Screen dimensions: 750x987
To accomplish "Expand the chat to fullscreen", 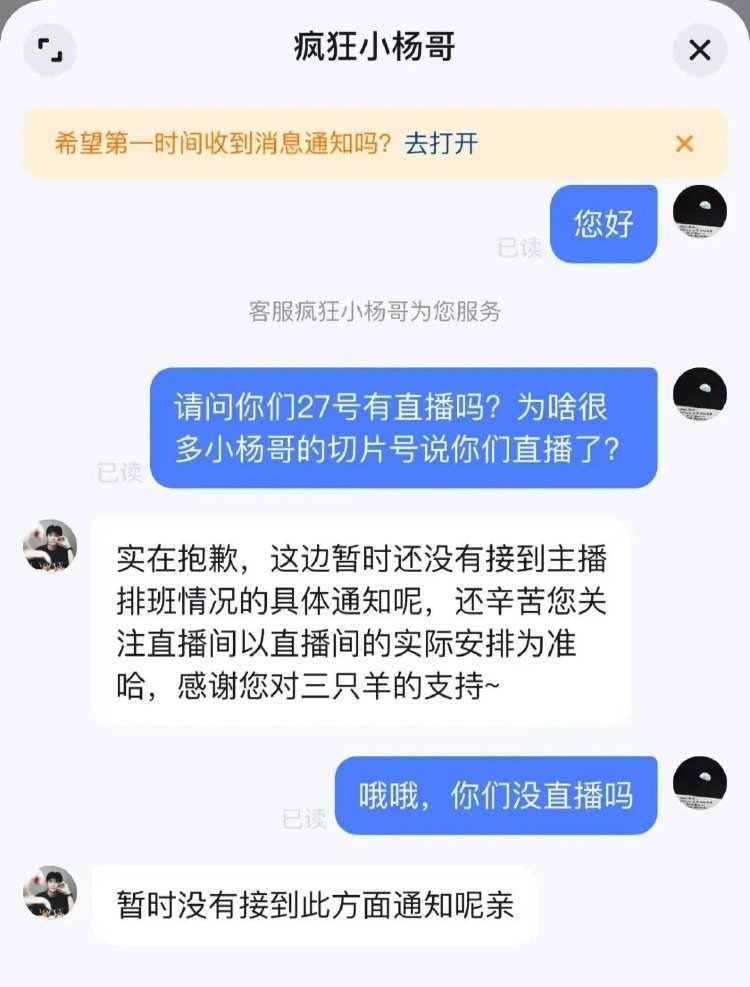I will [x=50, y=49].
